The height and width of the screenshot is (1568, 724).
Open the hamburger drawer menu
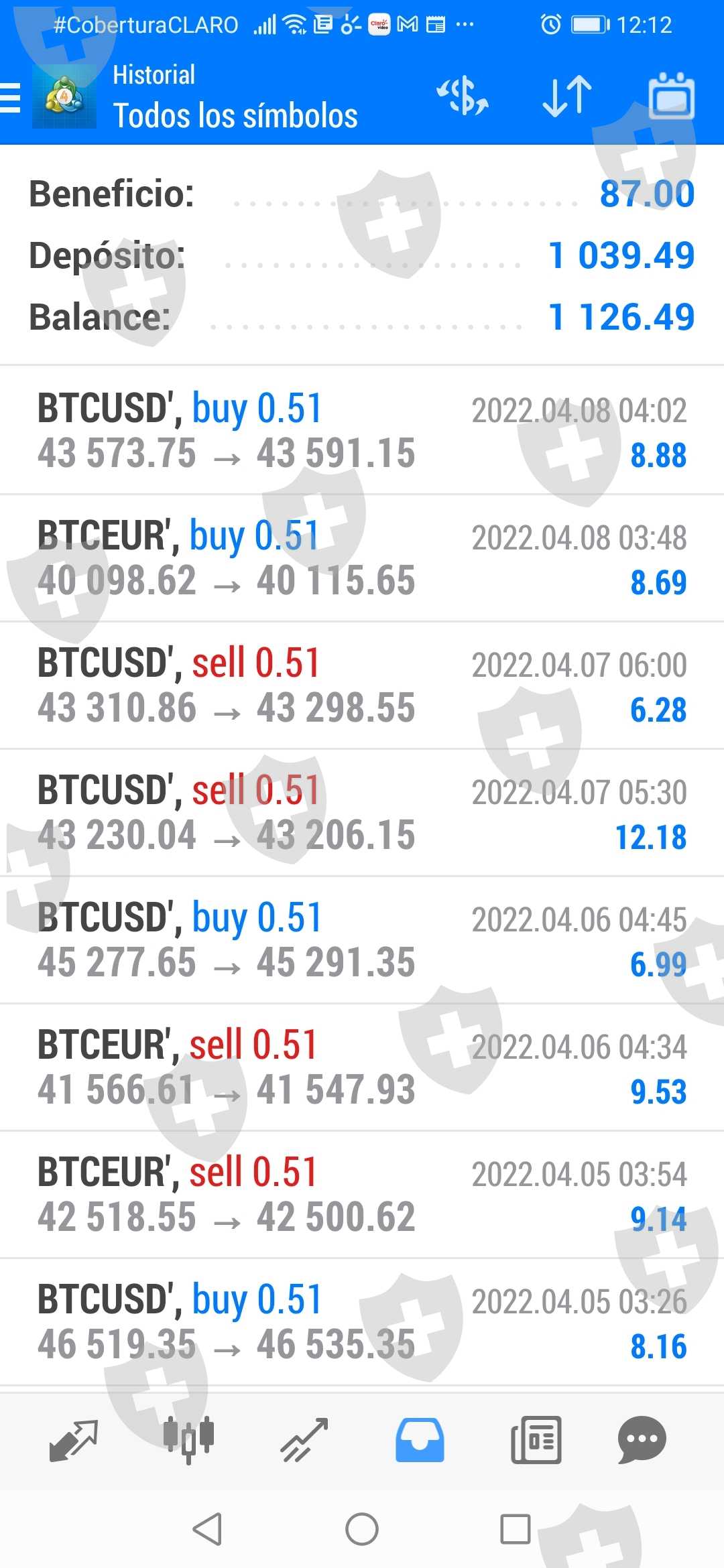[x=12, y=98]
